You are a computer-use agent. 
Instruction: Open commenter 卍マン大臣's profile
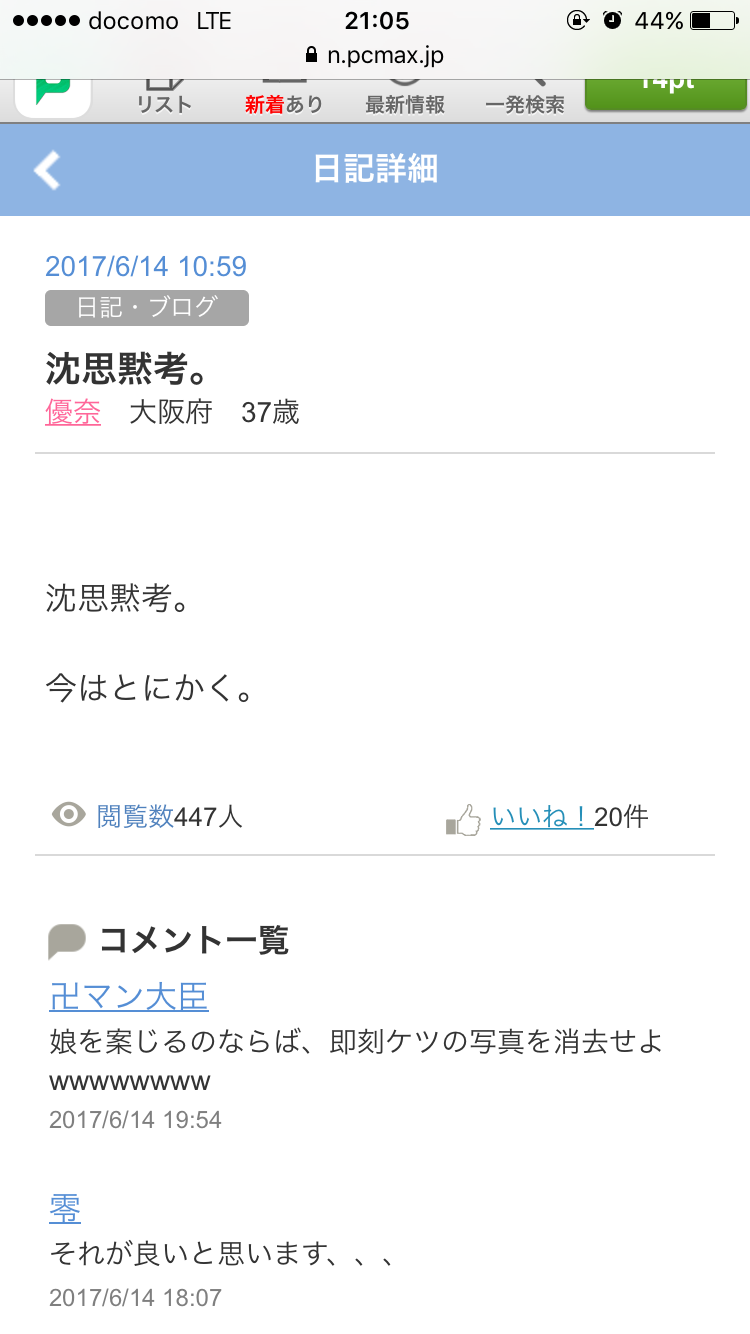(129, 996)
